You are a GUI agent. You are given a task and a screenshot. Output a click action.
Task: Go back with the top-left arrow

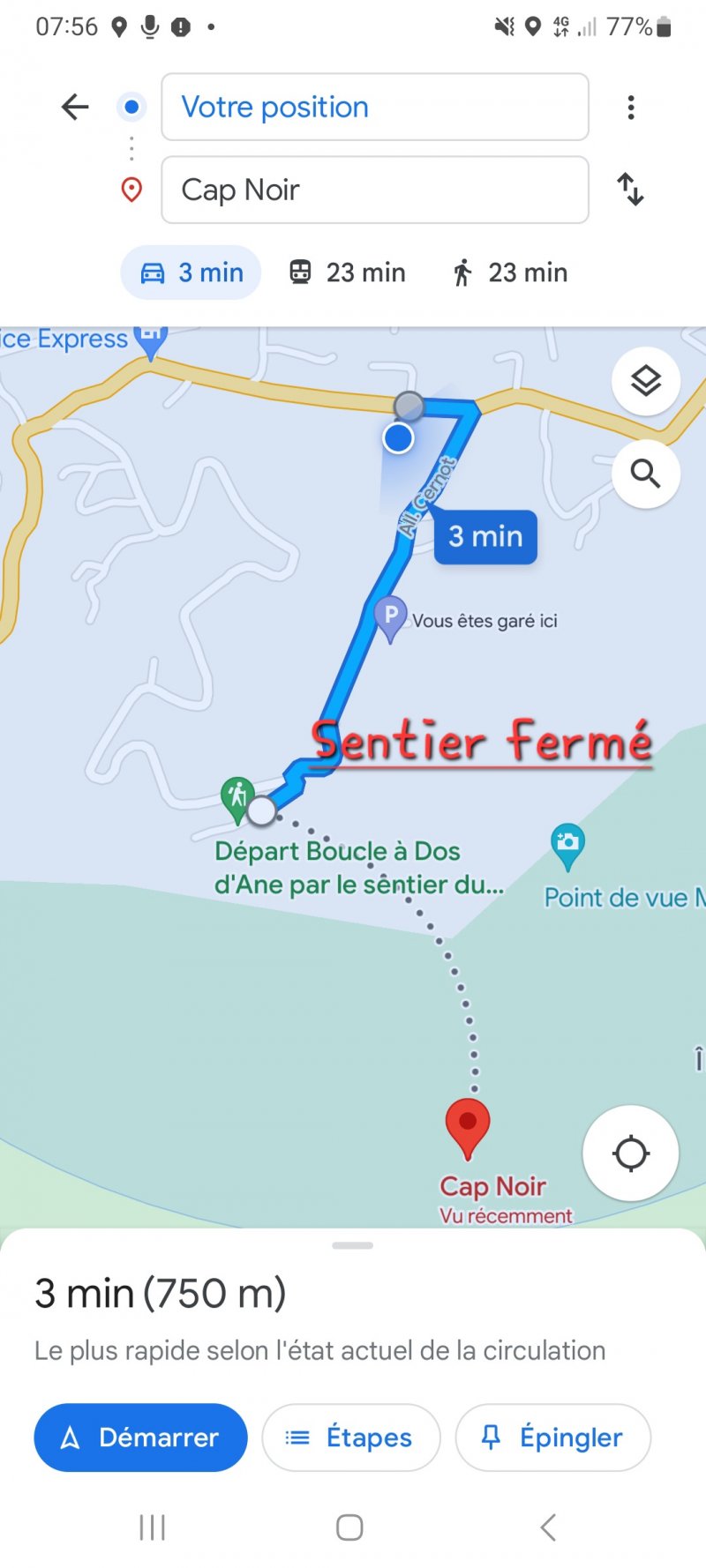coord(75,107)
